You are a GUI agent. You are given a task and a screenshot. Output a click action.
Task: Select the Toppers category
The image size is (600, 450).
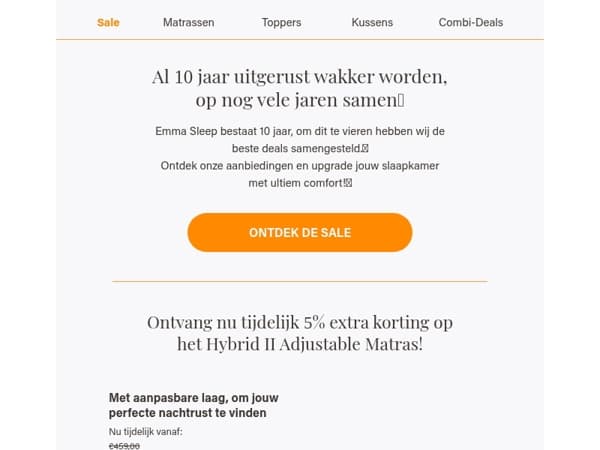pos(281,23)
